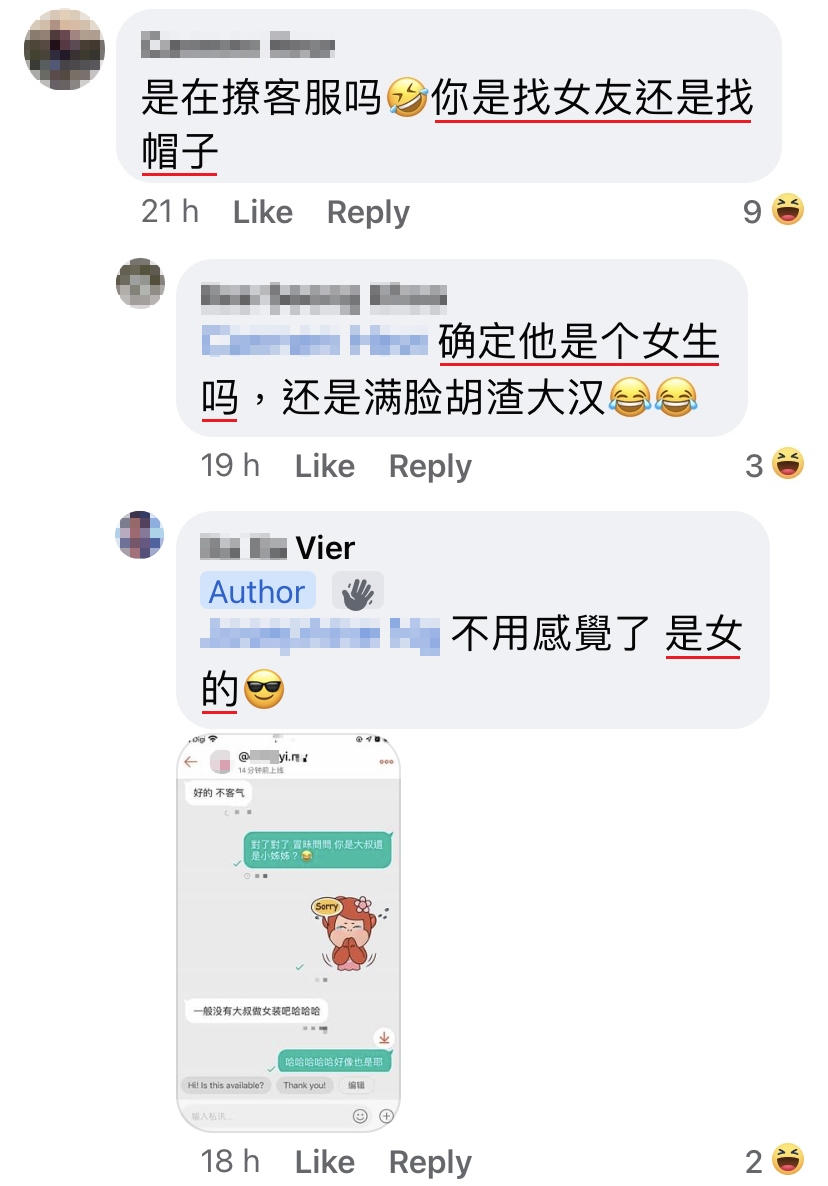Open the author's profile picture next to Vier
The height and width of the screenshot is (1186, 828).
[140, 534]
